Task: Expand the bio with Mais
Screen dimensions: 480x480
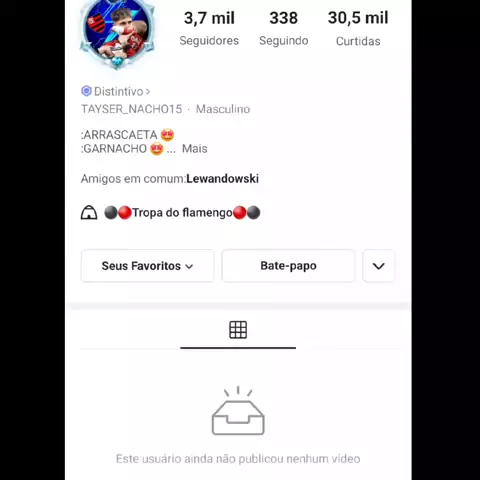Action: (x=195, y=149)
